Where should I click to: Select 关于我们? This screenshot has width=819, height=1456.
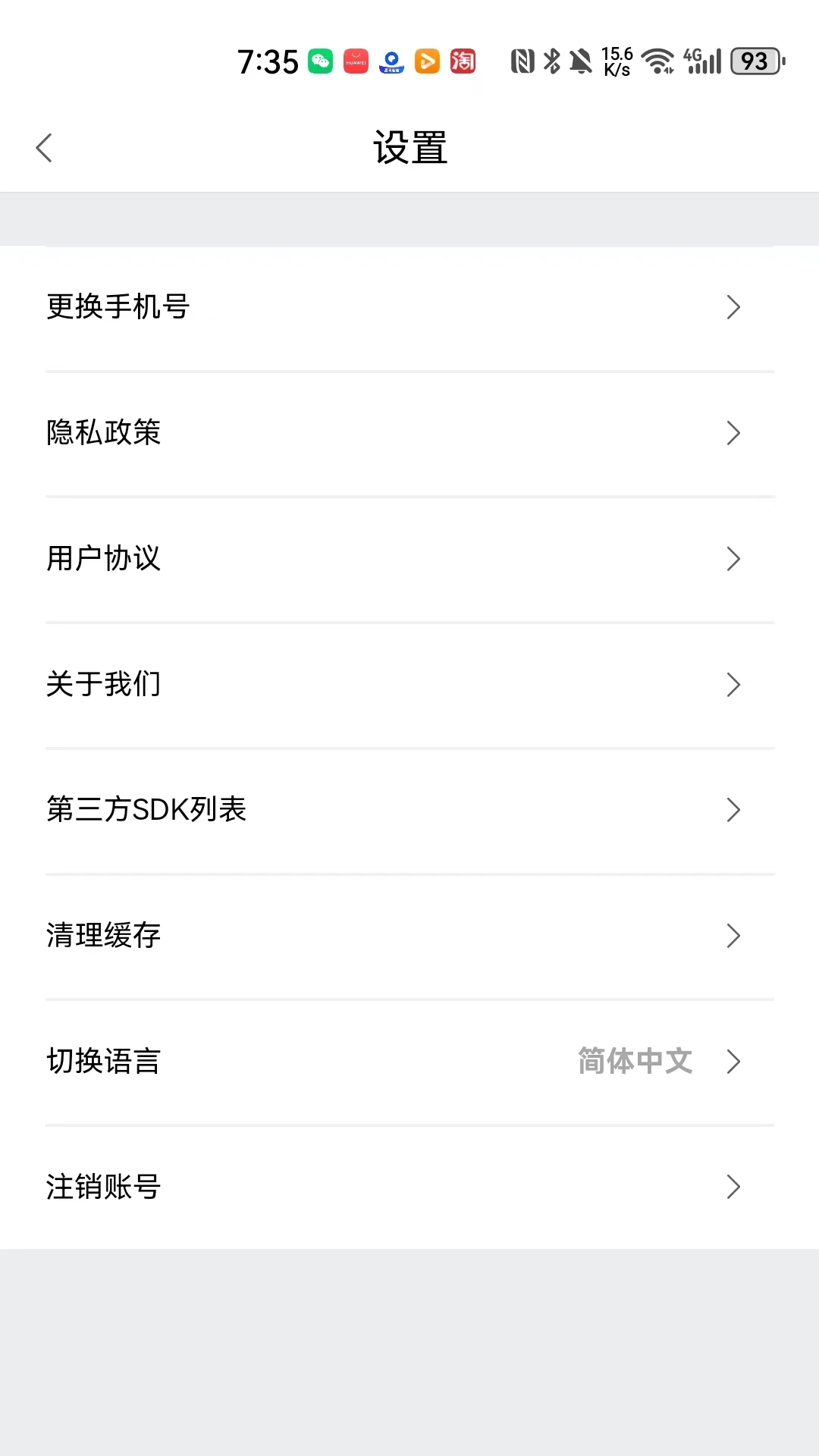(409, 684)
